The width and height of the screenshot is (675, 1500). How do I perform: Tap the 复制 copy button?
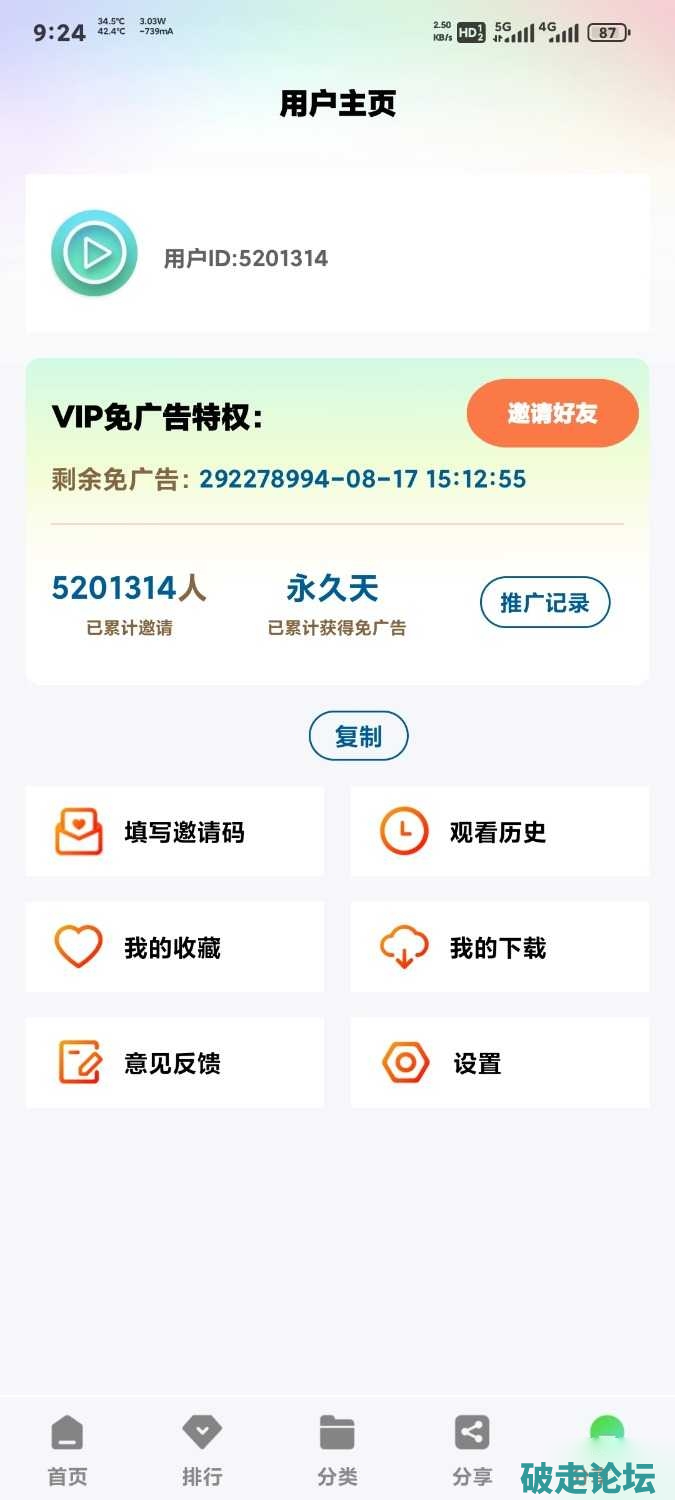tap(358, 736)
